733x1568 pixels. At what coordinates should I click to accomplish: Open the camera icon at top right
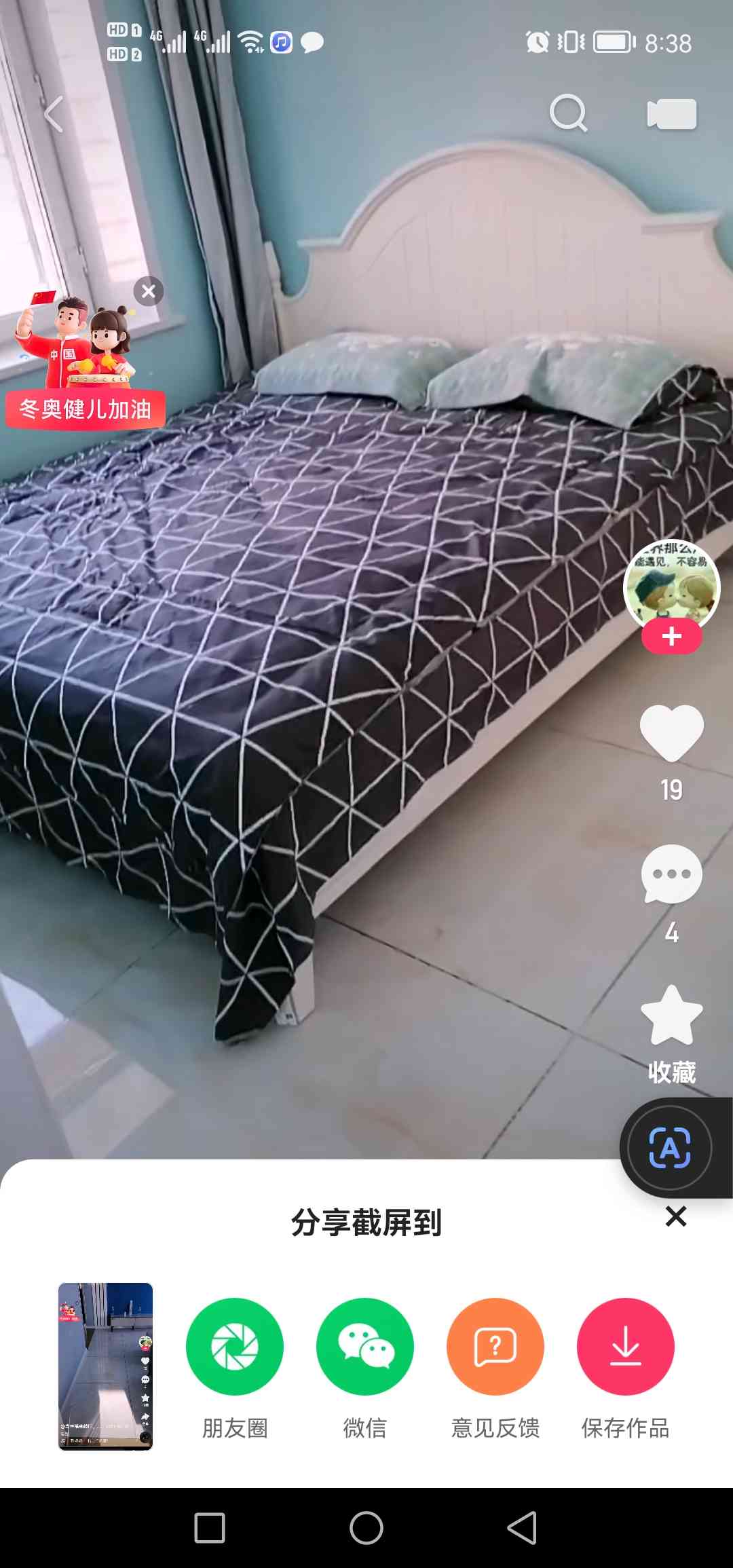[671, 113]
